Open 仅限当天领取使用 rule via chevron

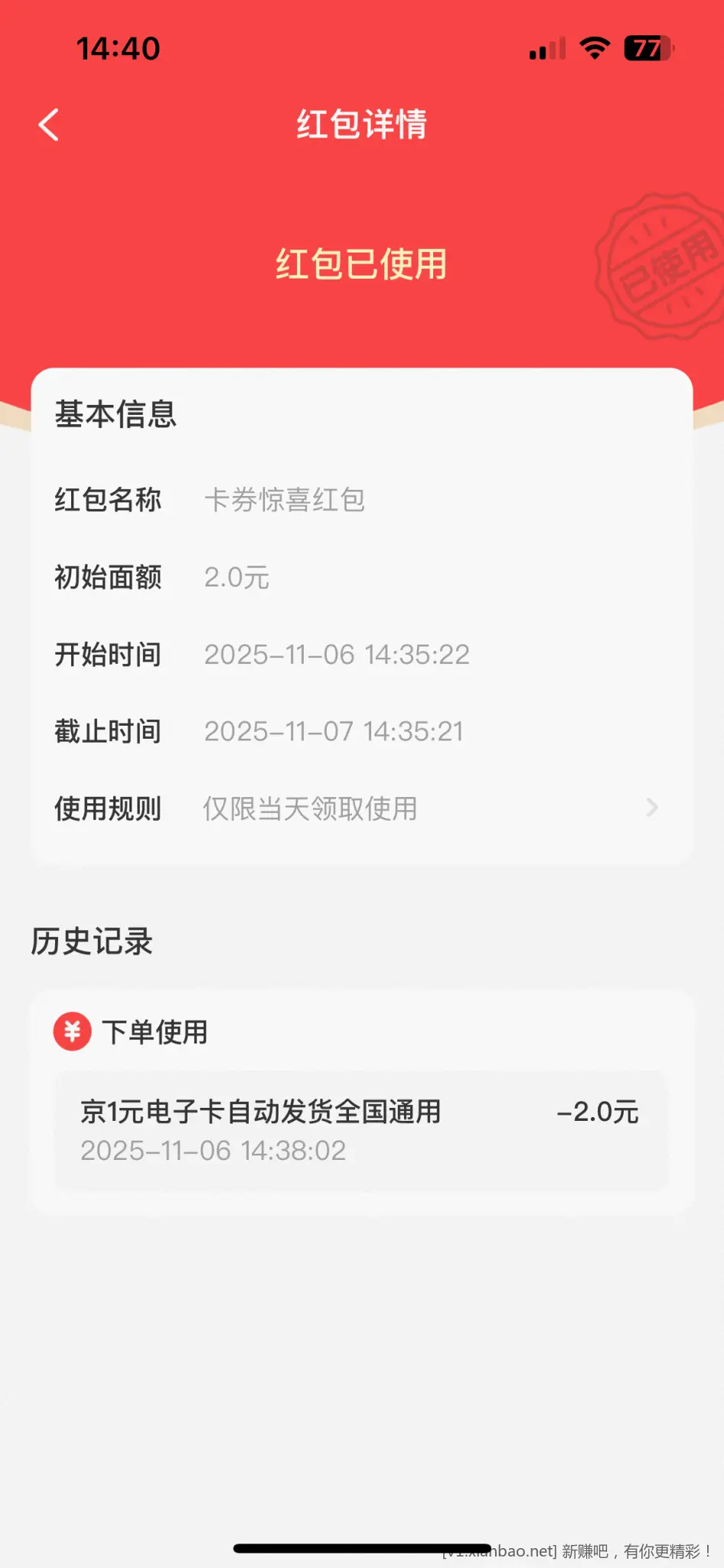point(651,808)
